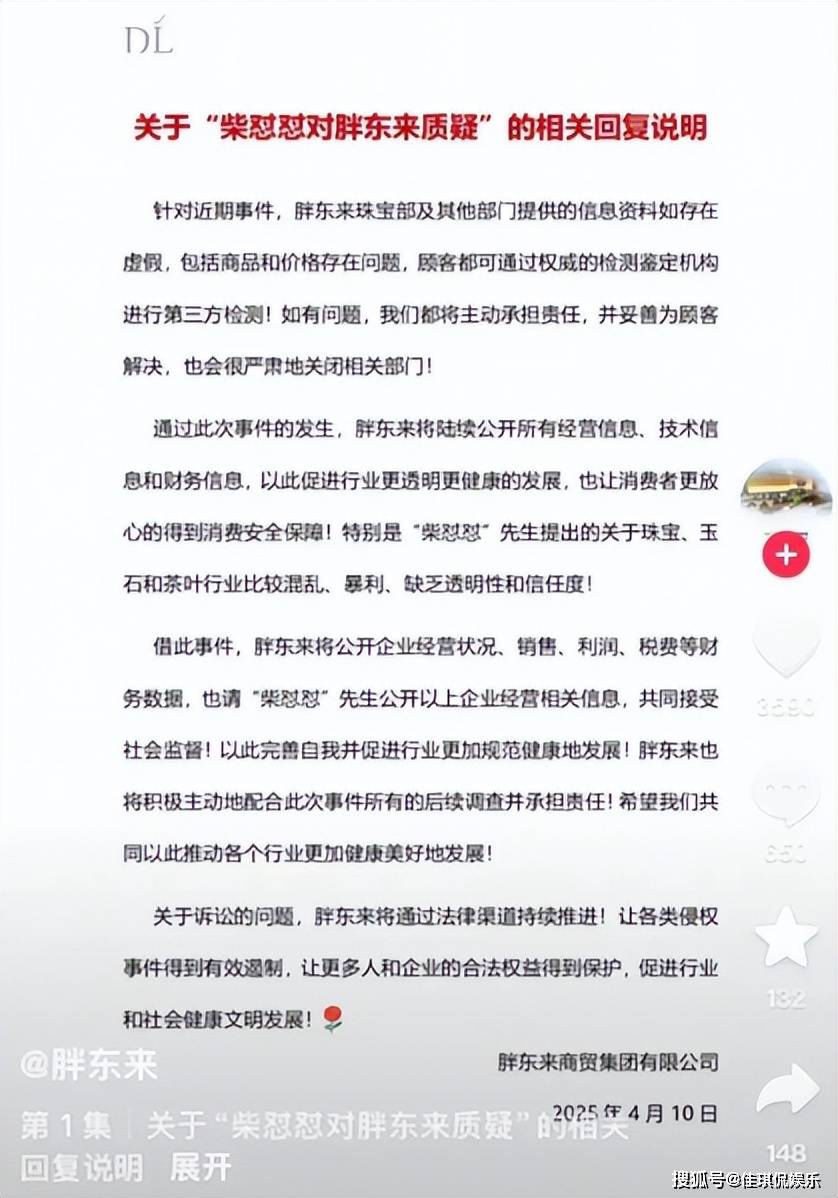Share this video using the arrow icon
Viewport: 838px width, 1198px height.
pyautogui.click(x=786, y=1090)
